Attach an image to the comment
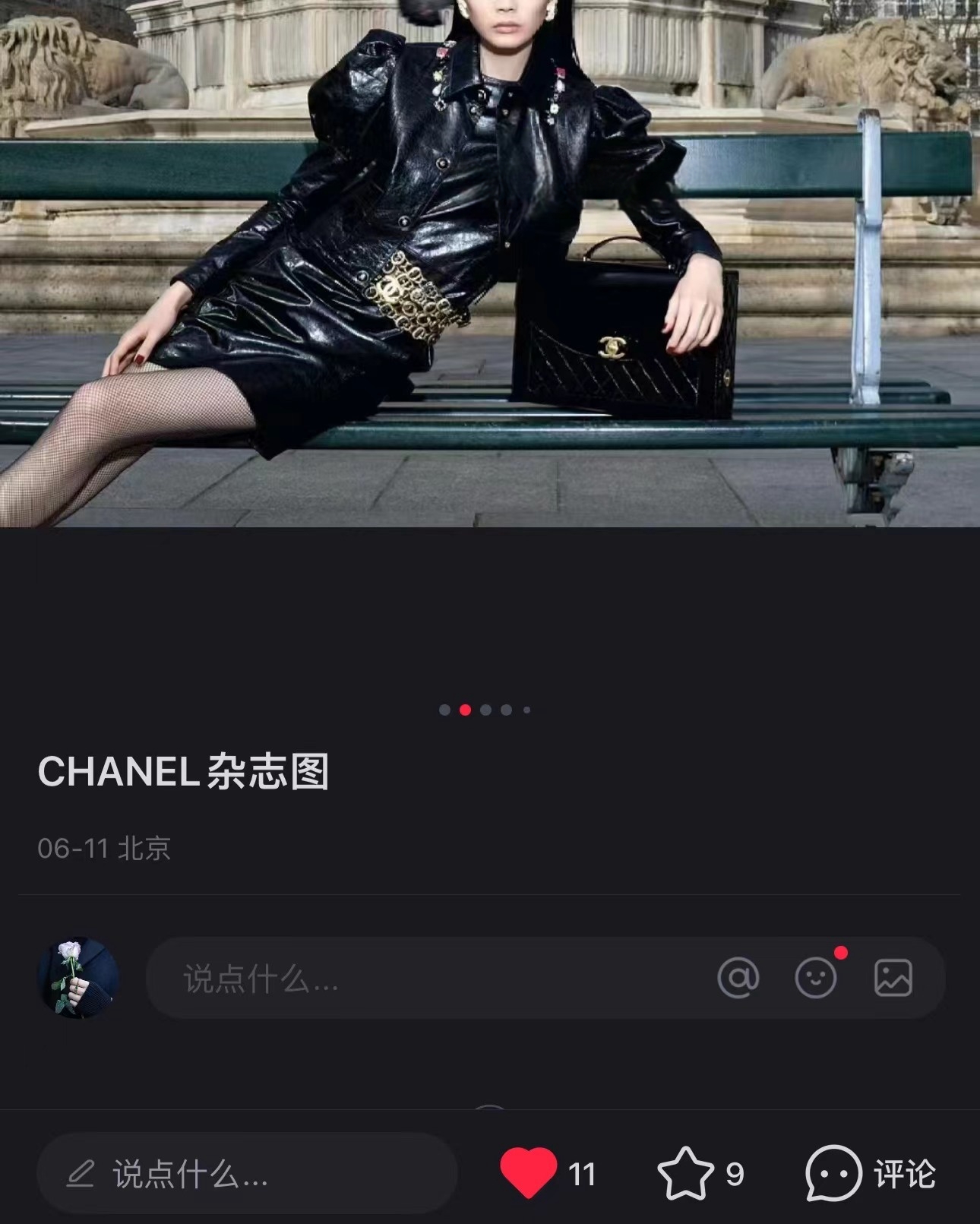Viewport: 980px width, 1224px height. [x=893, y=978]
